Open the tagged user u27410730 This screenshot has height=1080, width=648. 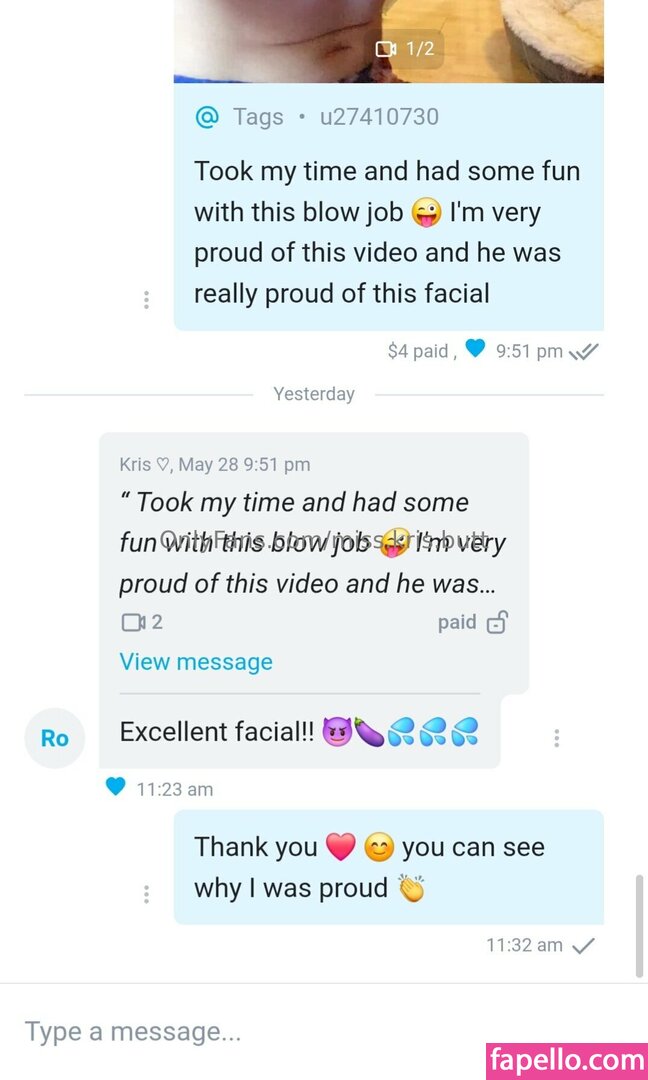(x=378, y=117)
